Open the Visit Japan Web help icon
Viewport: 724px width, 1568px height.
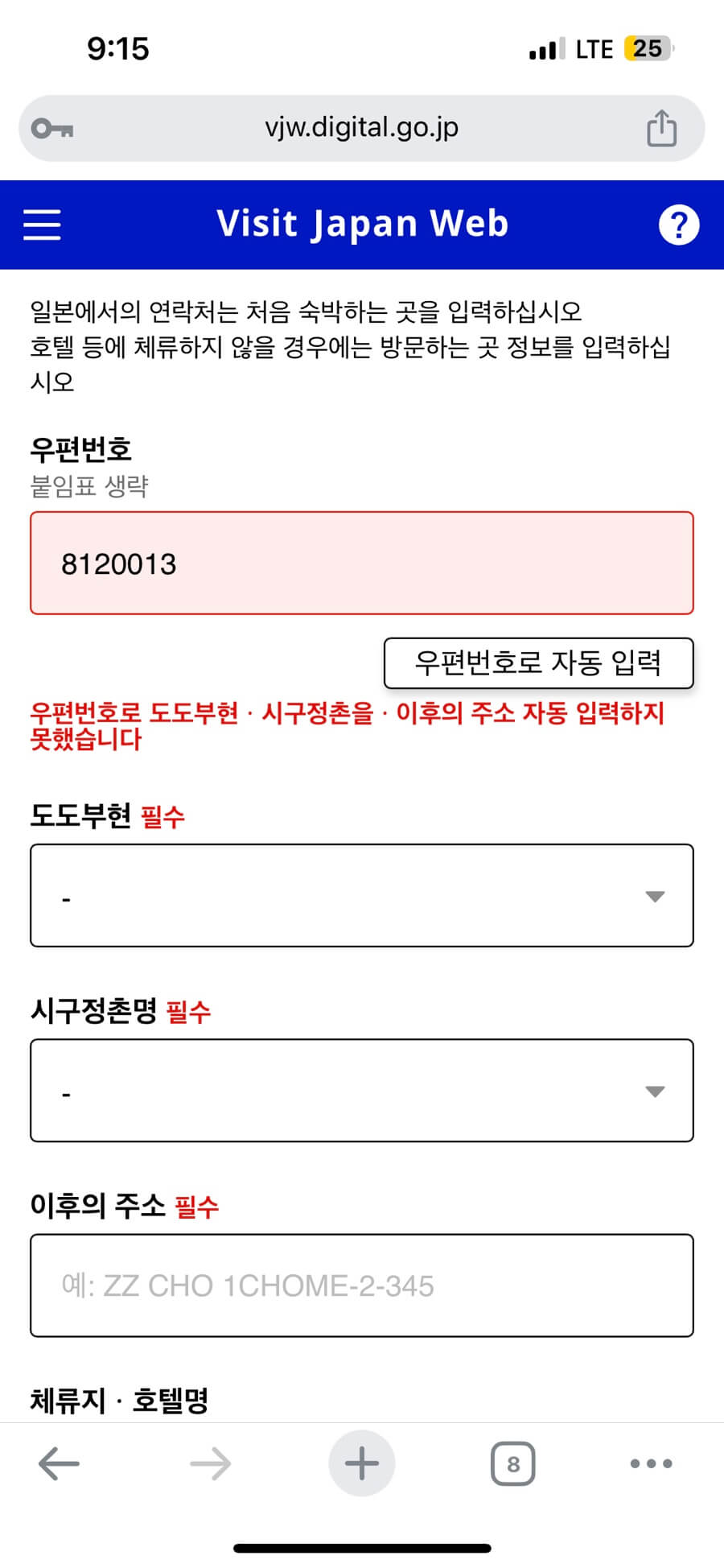(680, 225)
